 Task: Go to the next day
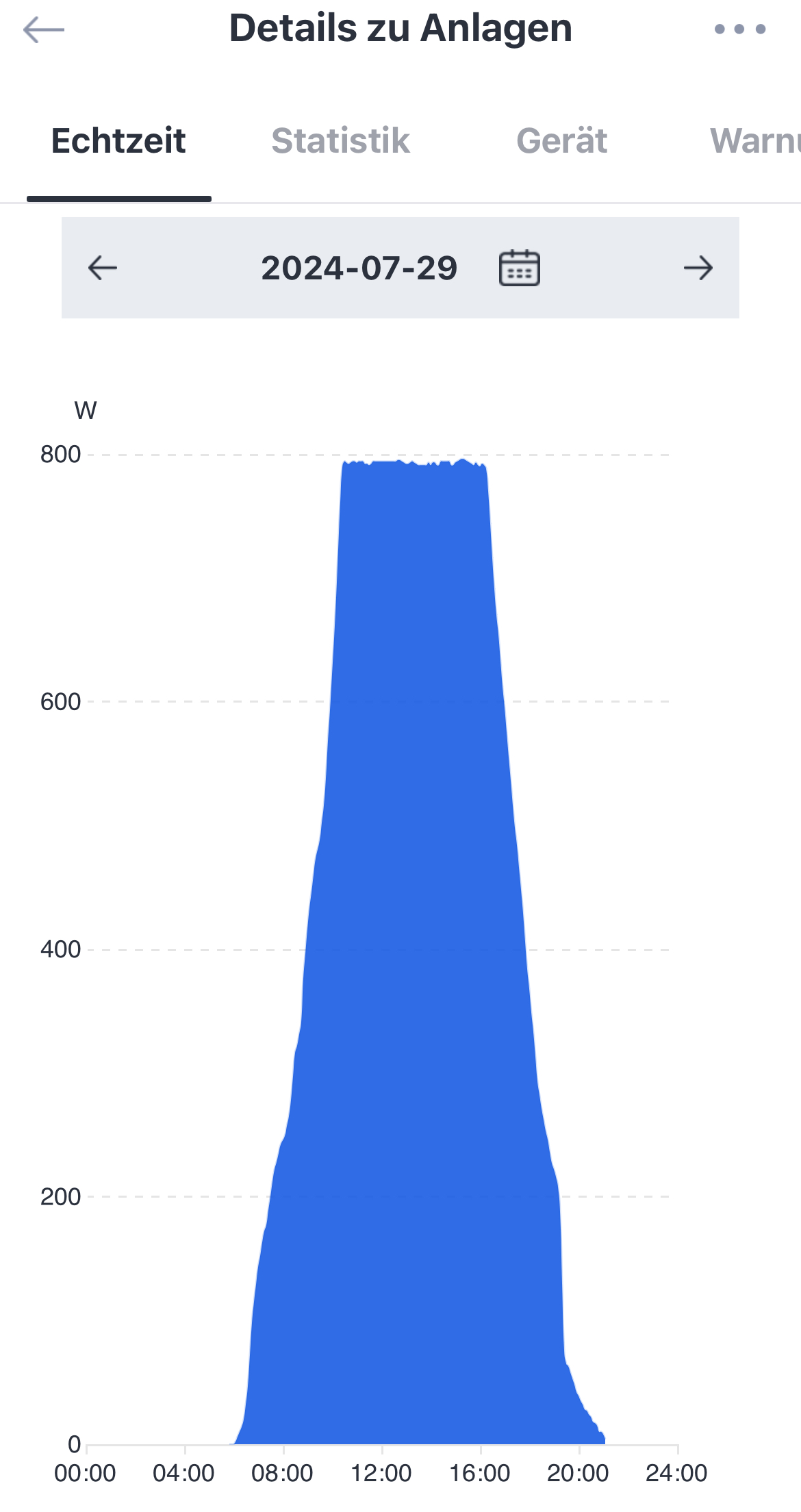coord(698,268)
